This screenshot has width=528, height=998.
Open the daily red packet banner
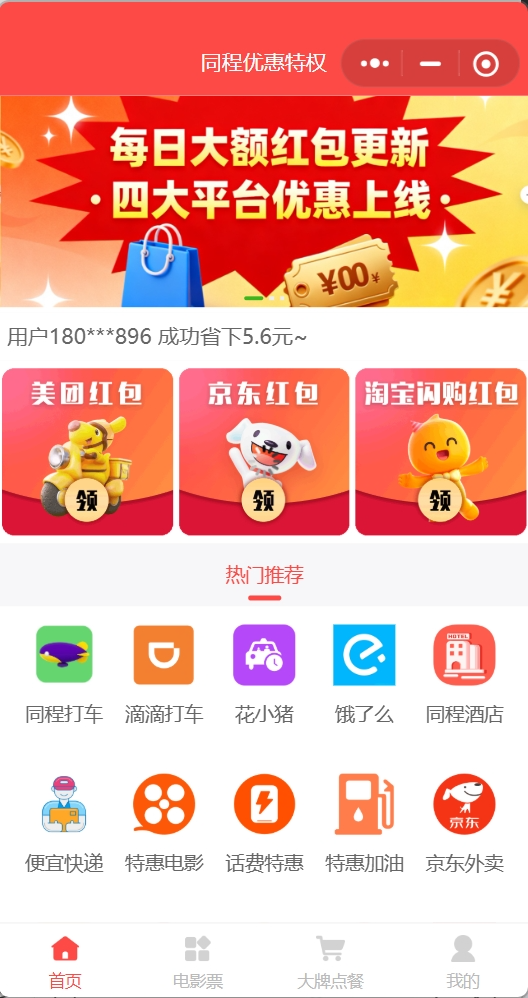[x=264, y=201]
